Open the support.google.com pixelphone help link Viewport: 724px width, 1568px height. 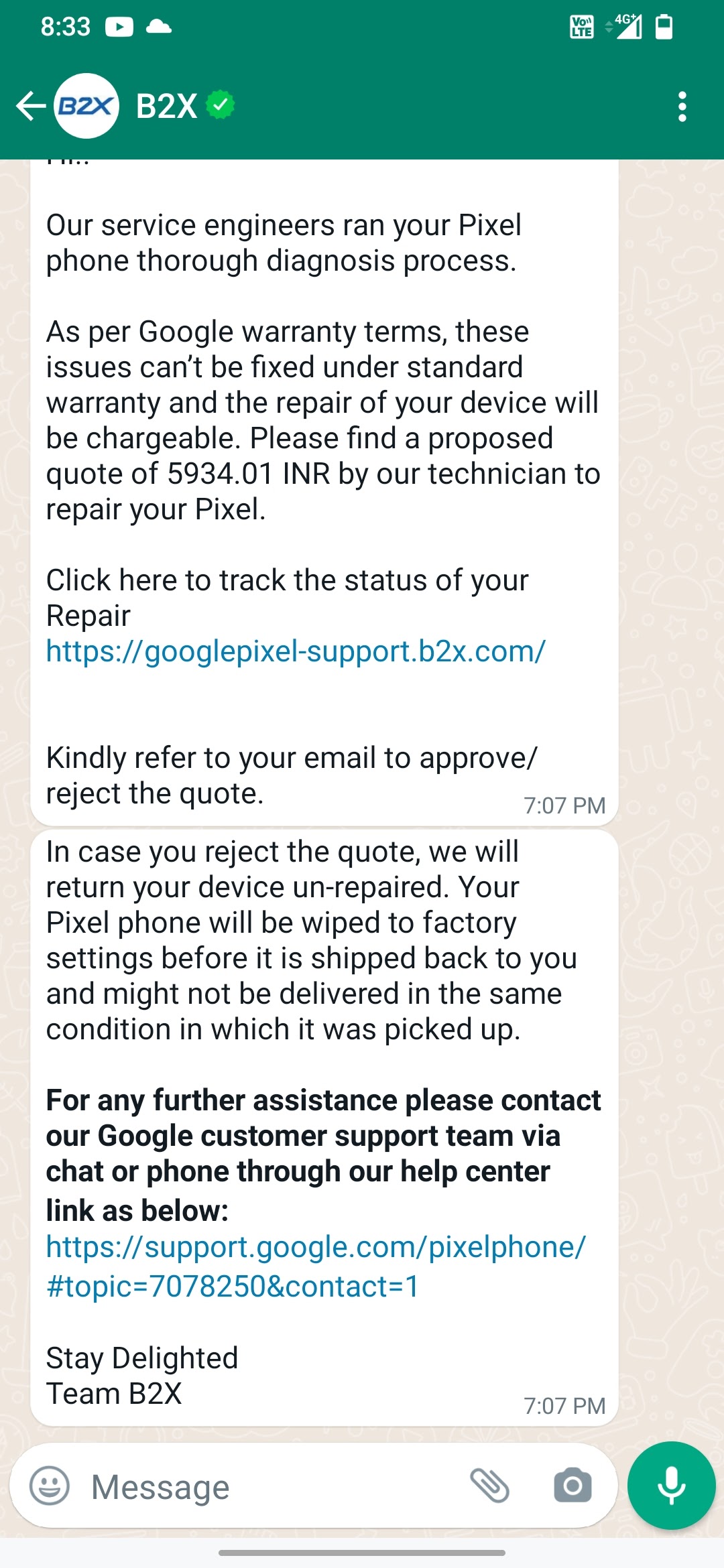(316, 1266)
